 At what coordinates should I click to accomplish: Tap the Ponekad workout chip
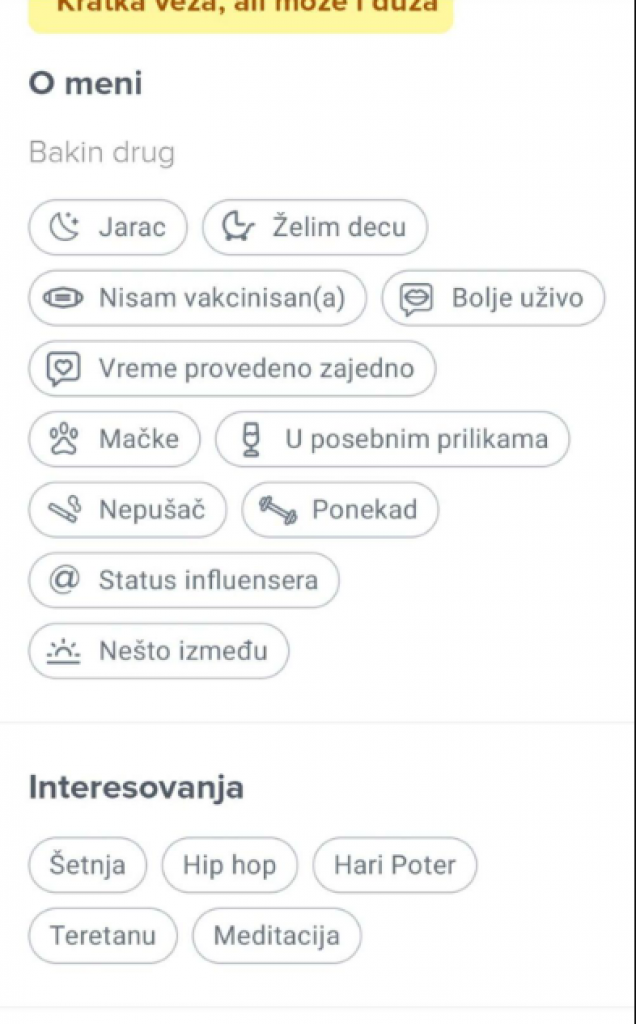[340, 510]
